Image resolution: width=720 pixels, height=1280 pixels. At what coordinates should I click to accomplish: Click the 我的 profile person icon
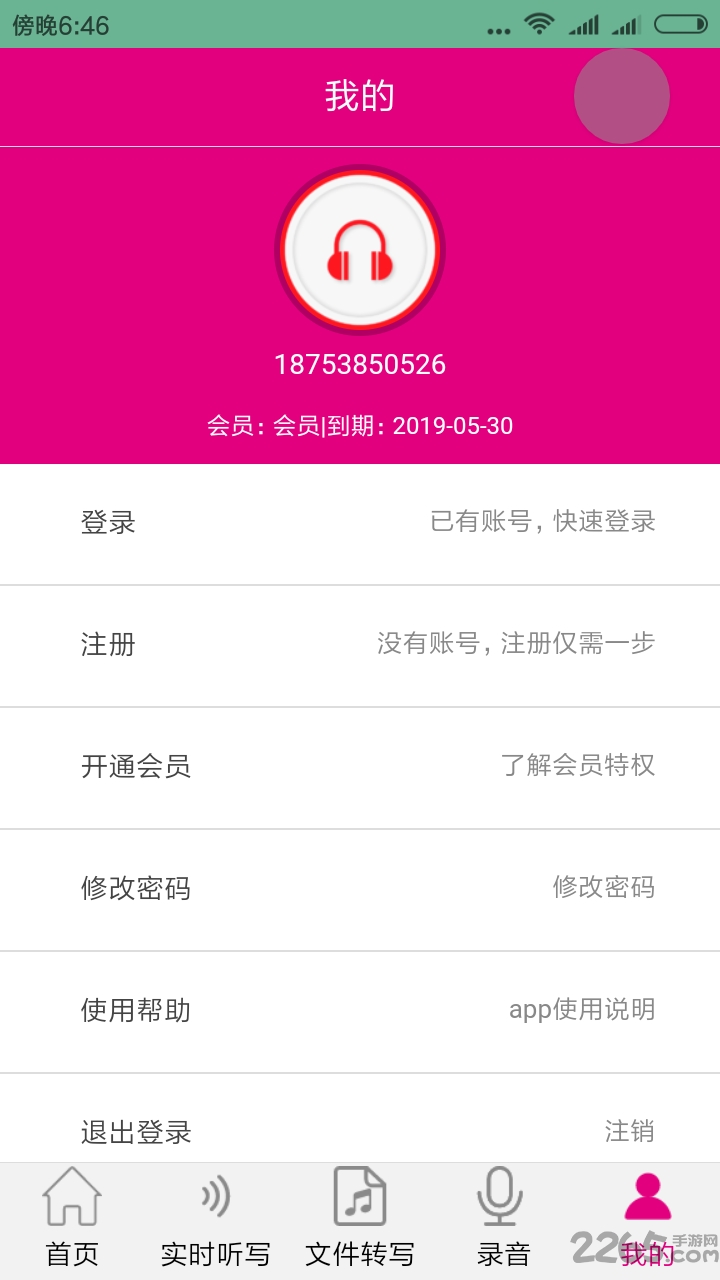[648, 1196]
